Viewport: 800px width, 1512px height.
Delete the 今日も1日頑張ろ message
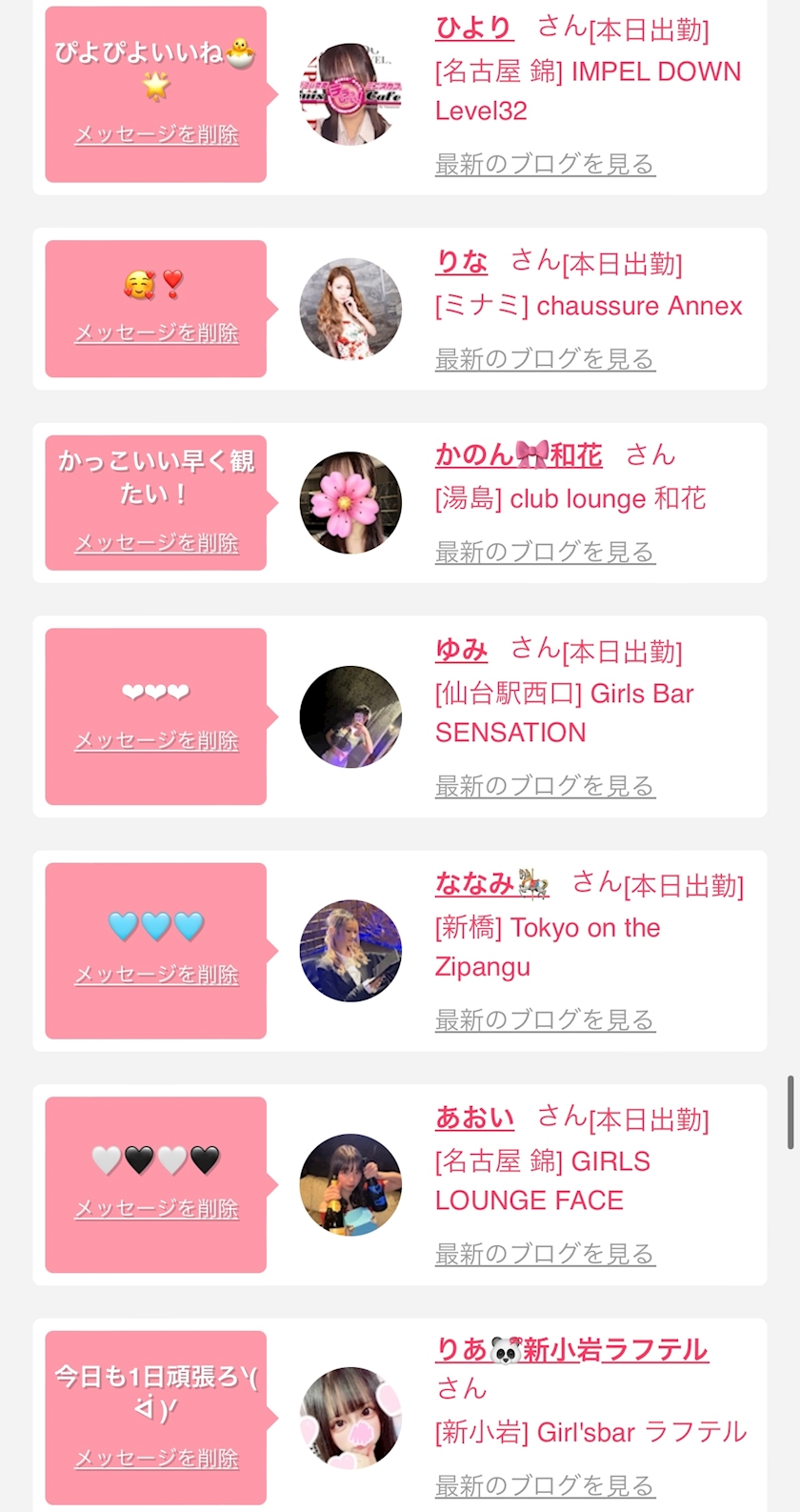156,1459
